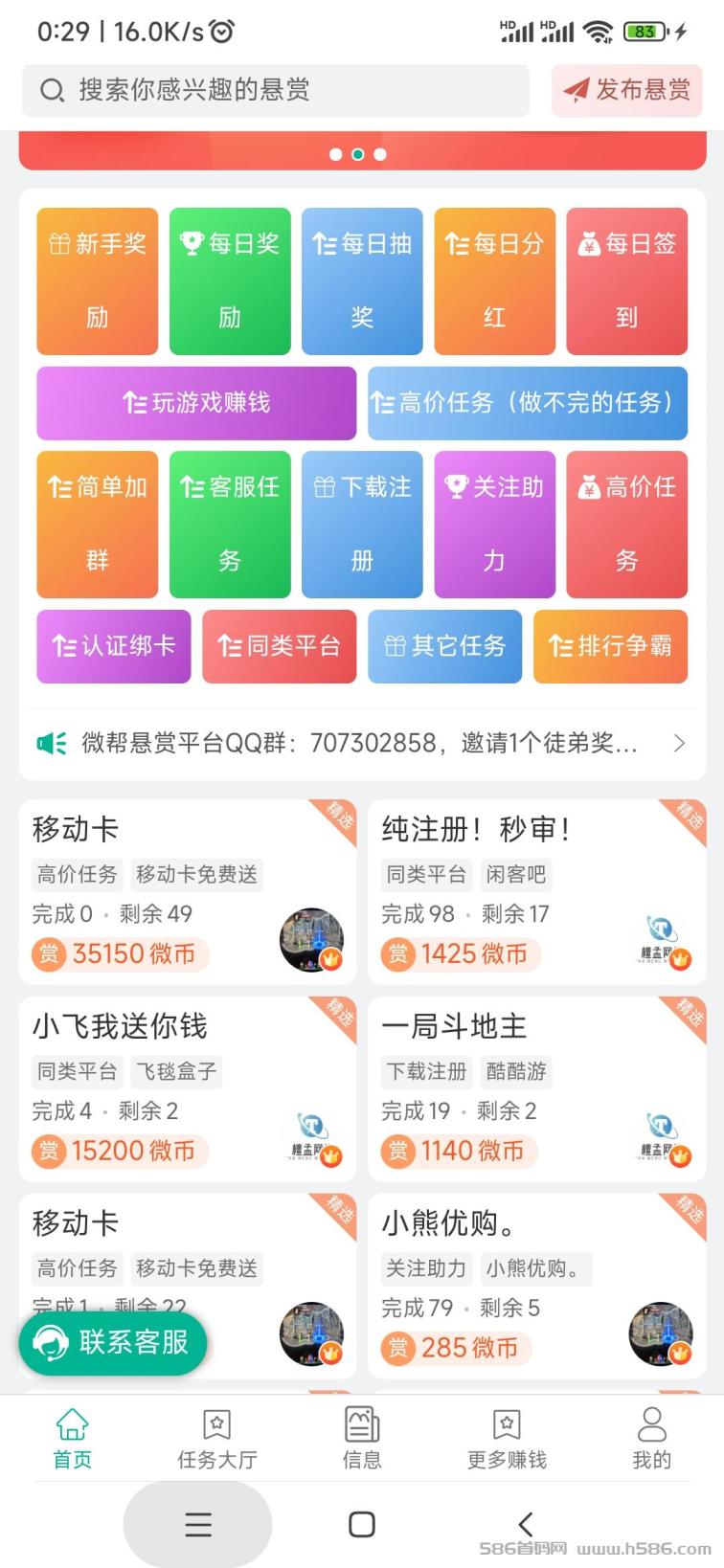
Task: Open the QQ群 announcement notice
Action: [362, 743]
